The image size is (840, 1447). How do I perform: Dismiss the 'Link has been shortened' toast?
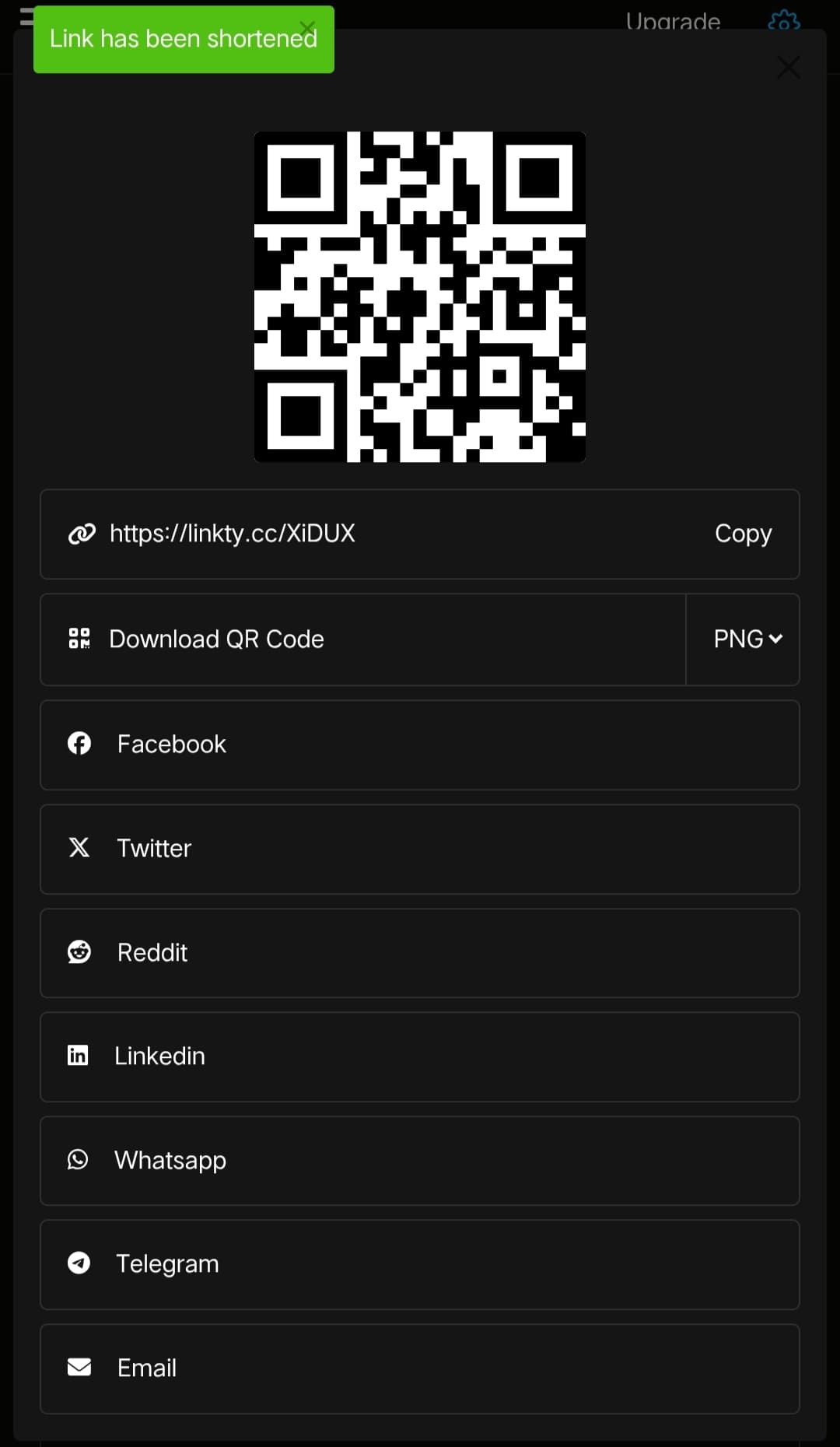[x=308, y=28]
